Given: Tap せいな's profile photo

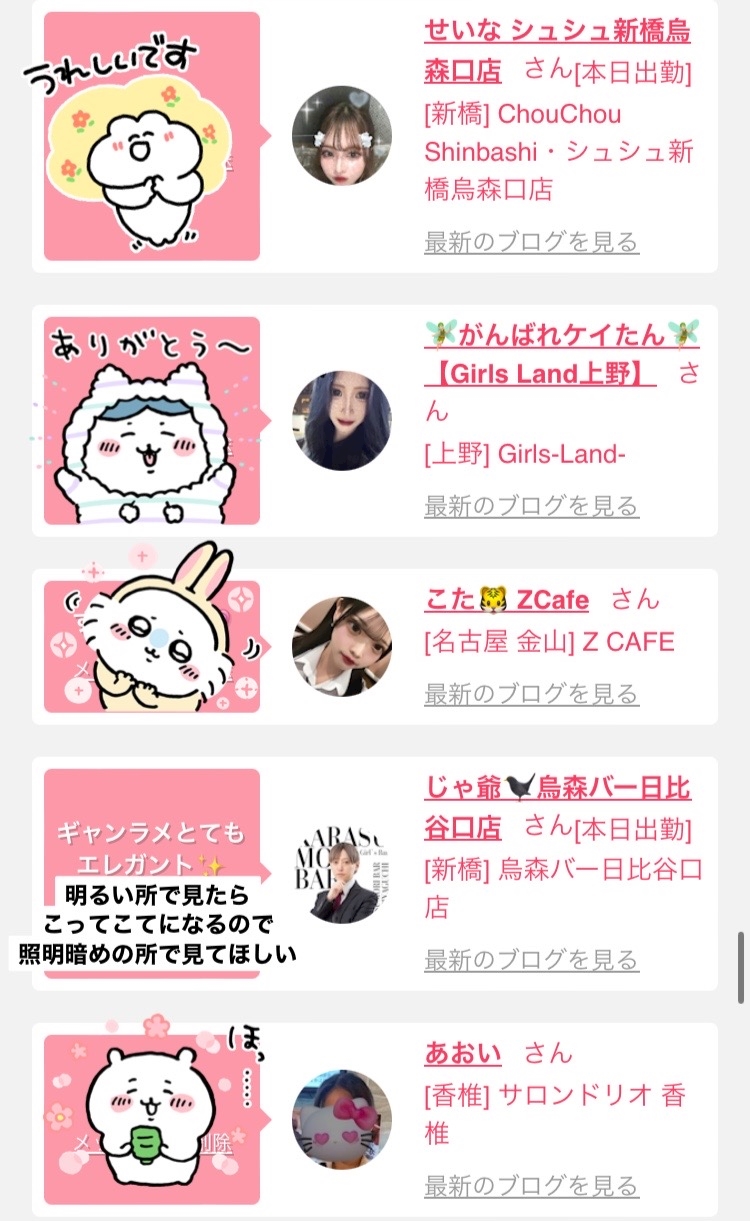Looking at the screenshot, I should [x=341, y=135].
